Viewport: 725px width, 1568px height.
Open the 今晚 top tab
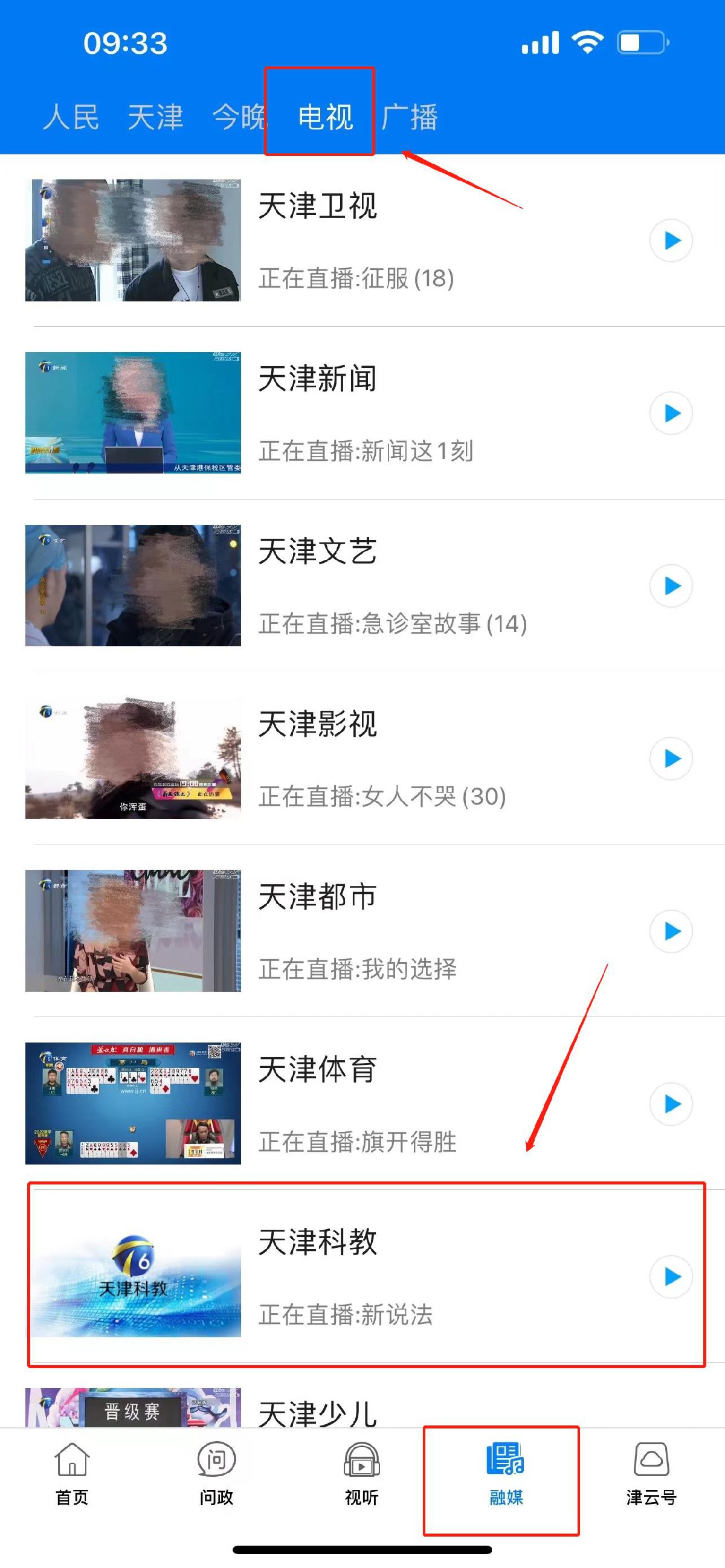[x=237, y=117]
